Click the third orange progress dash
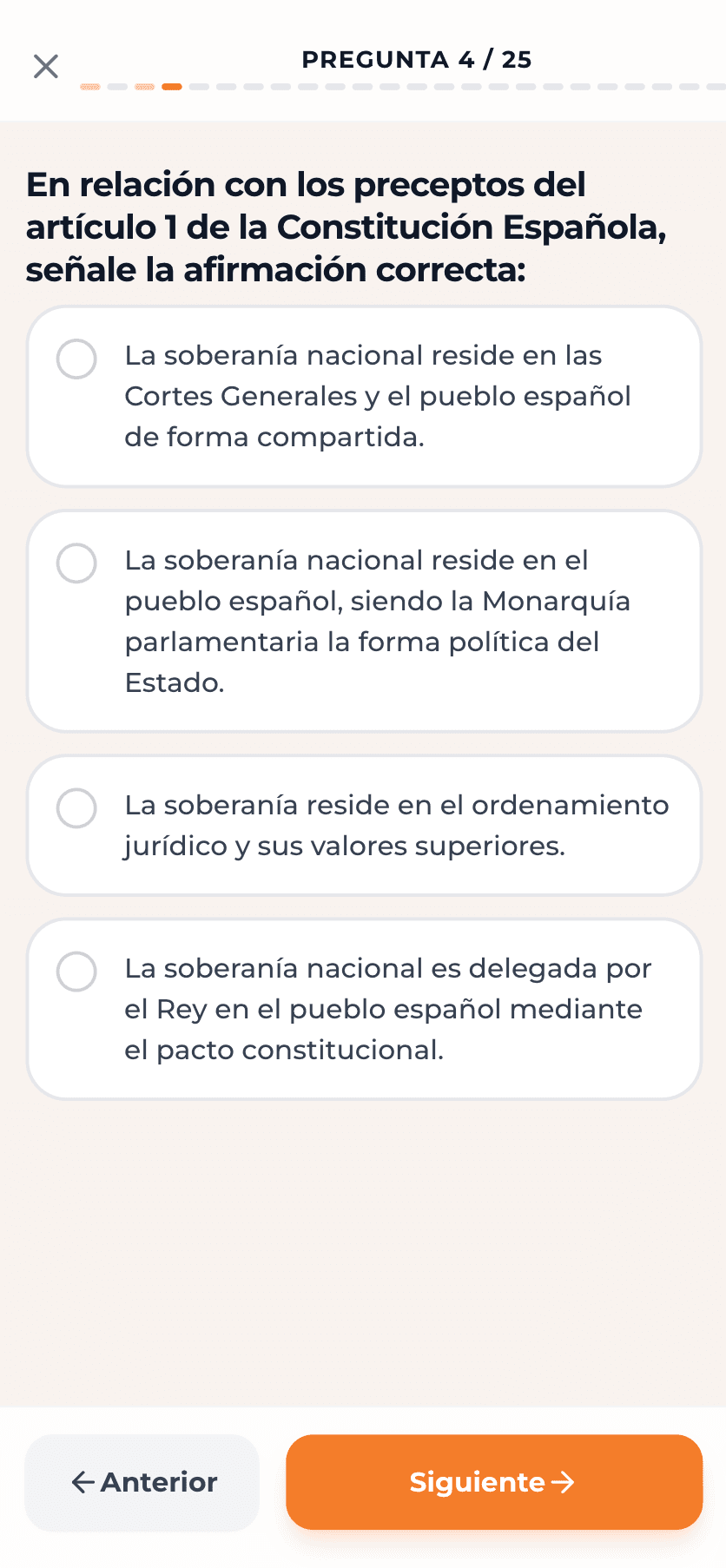This screenshot has width=726, height=1568. point(144,87)
